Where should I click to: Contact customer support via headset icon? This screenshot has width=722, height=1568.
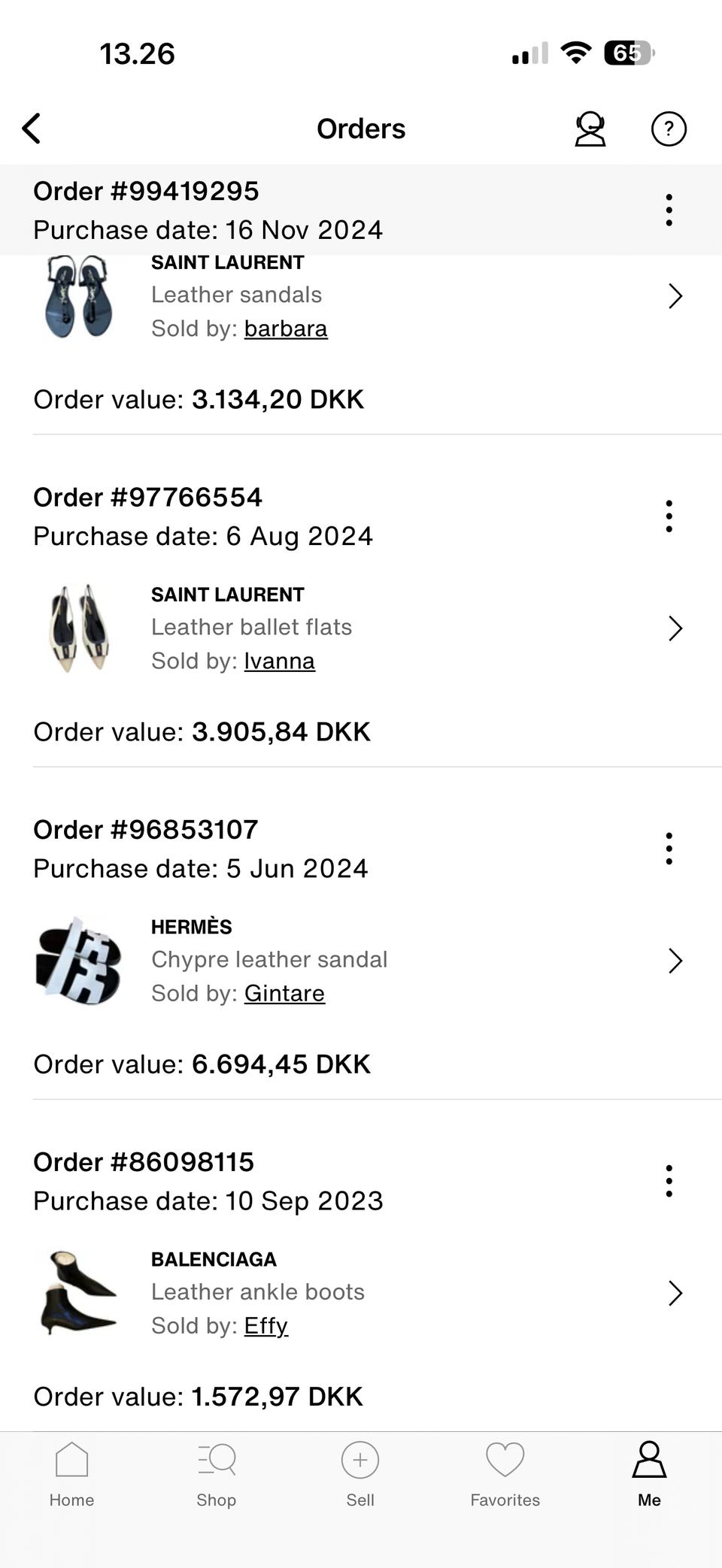(590, 129)
